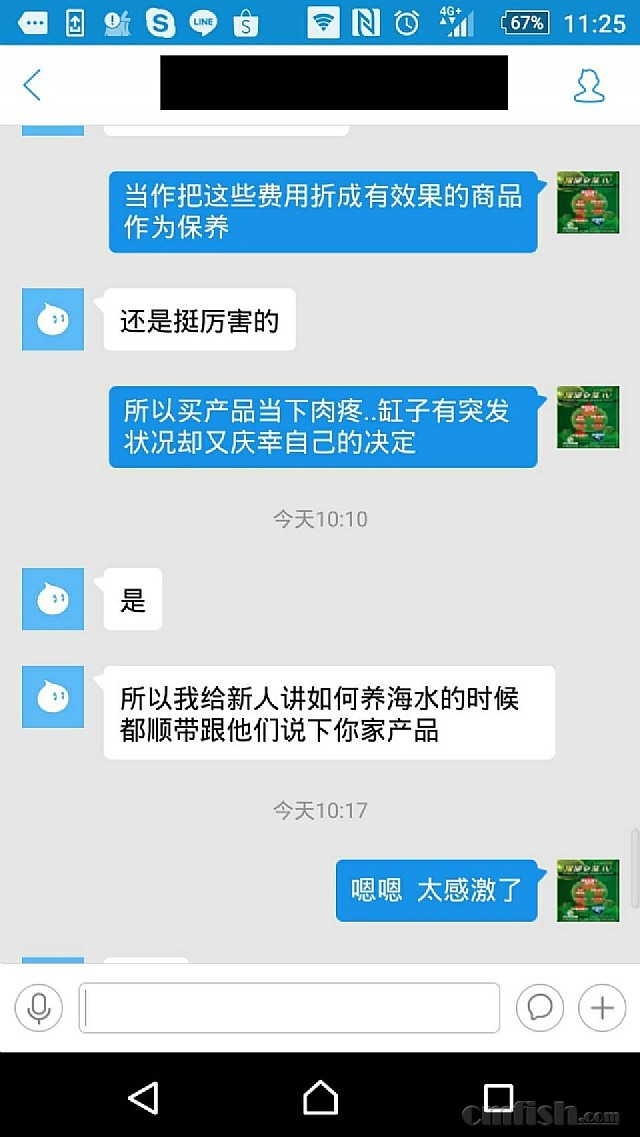Open the emoji sticker button

[x=540, y=1007]
